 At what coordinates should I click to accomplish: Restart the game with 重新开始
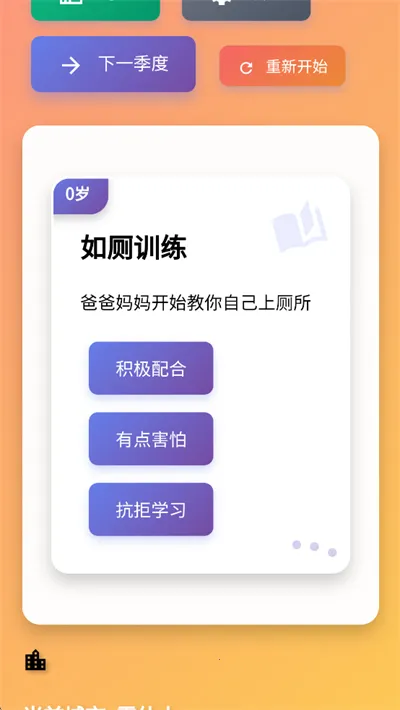coord(282,66)
